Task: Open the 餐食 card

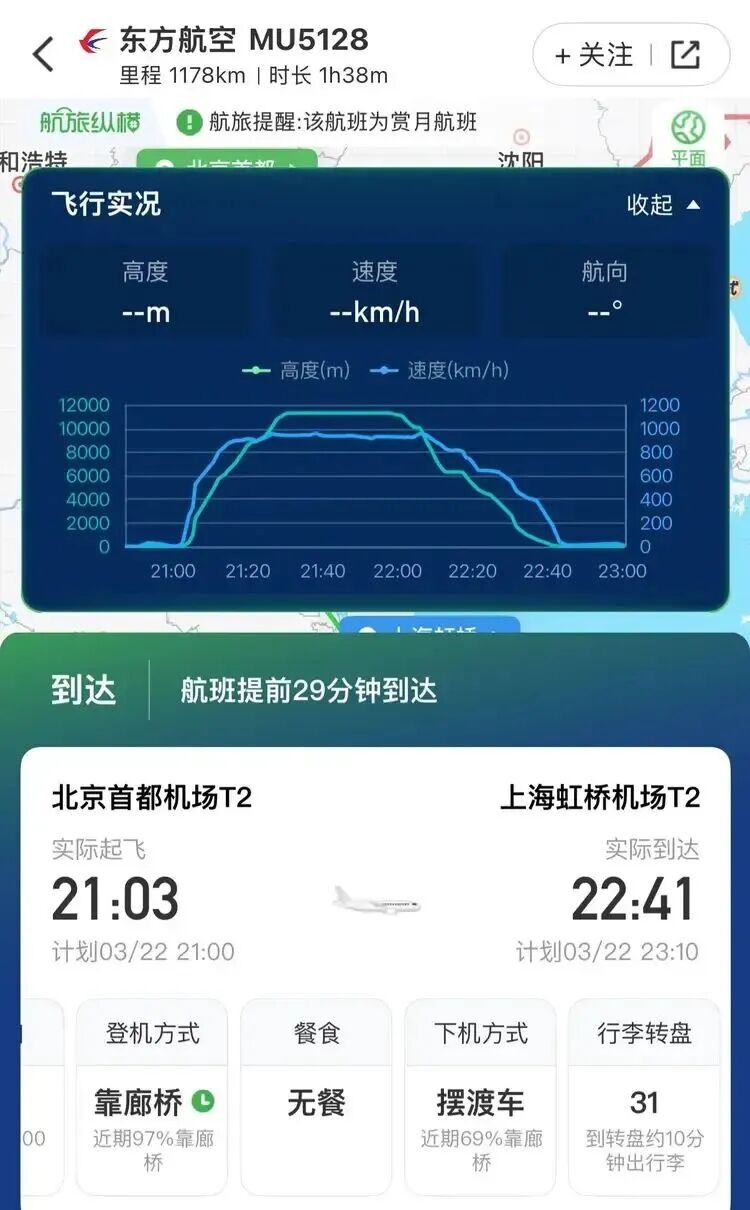Action: pos(317,1095)
